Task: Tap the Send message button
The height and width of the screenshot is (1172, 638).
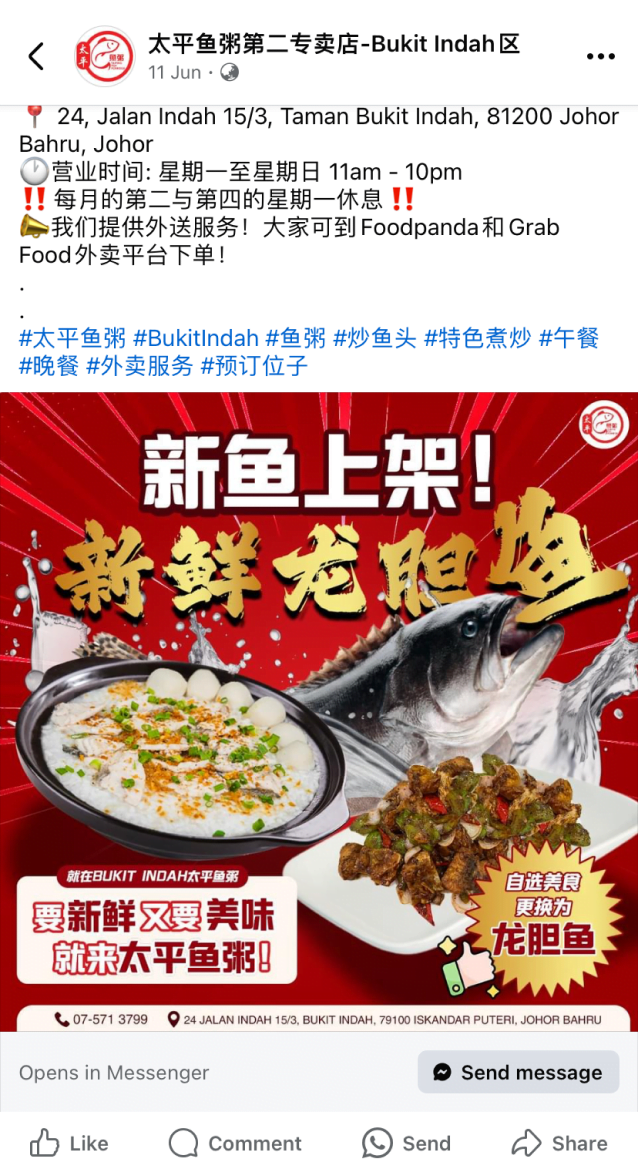Action: click(x=518, y=1072)
